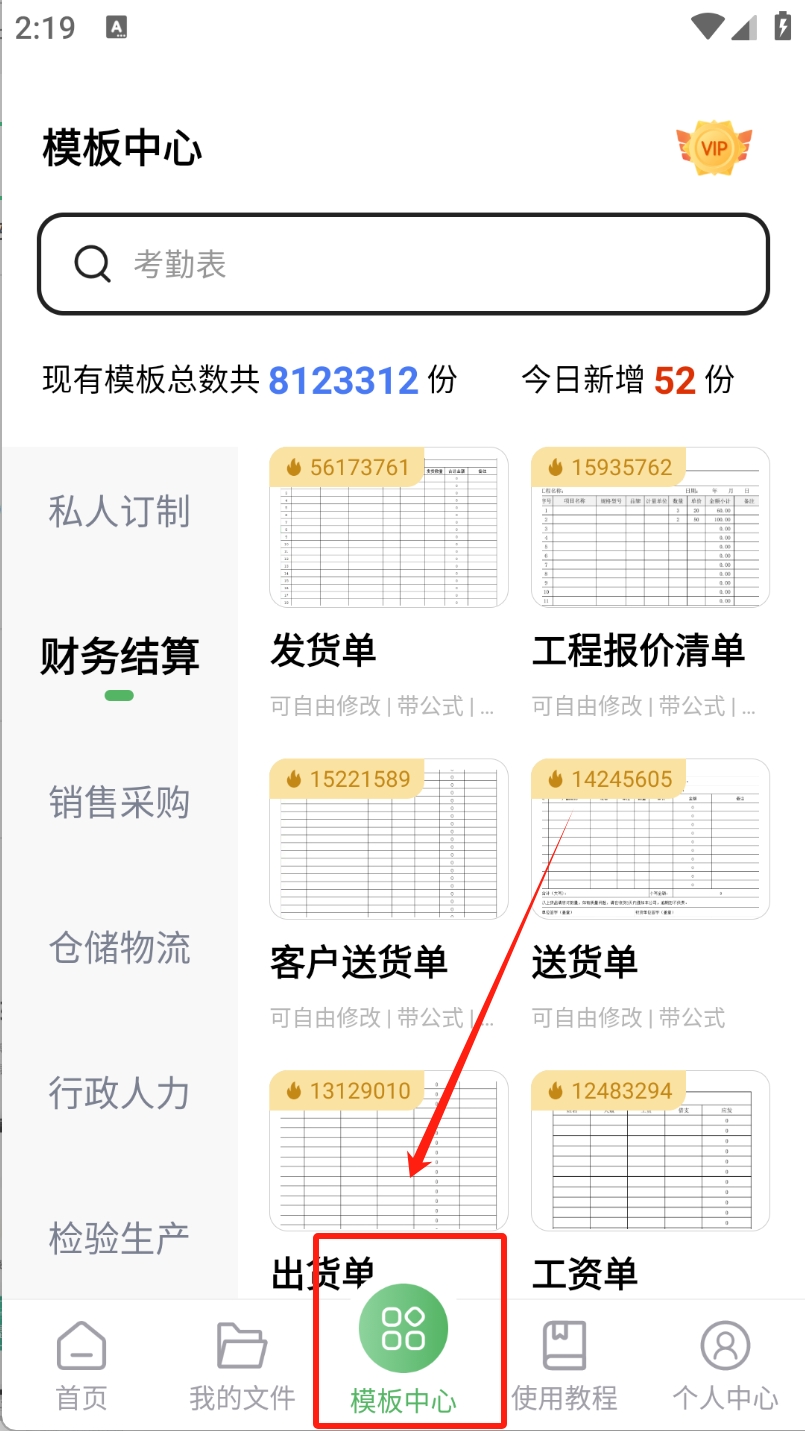This screenshot has height=1431, width=805.
Task: Show the 检验生产 category
Action: point(119,1238)
